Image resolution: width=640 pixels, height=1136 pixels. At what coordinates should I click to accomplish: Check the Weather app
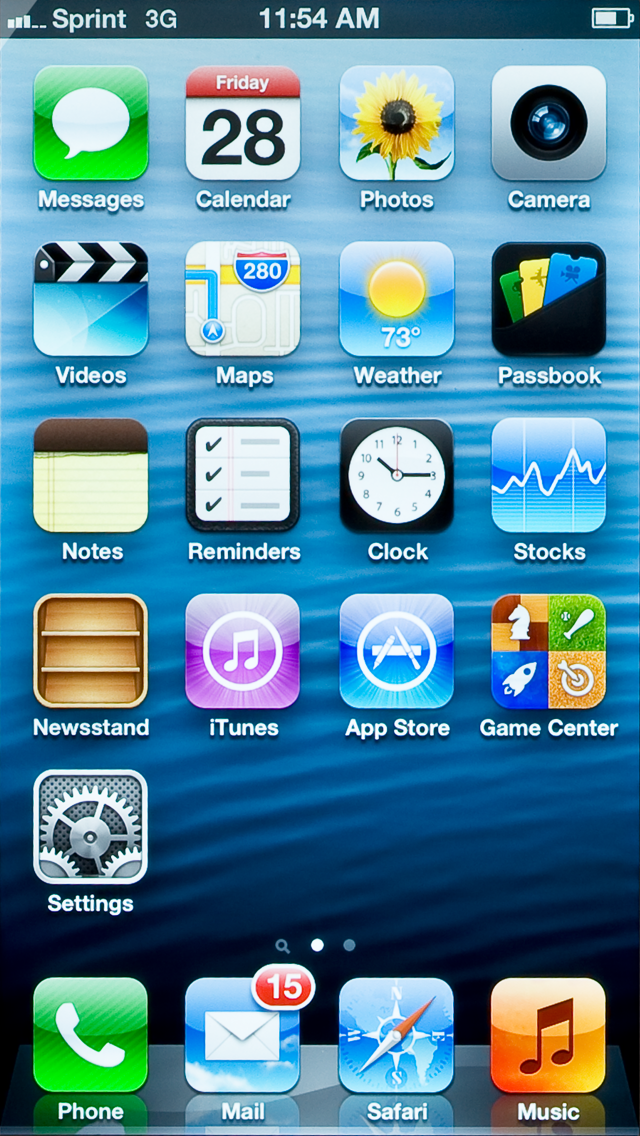tap(396, 299)
